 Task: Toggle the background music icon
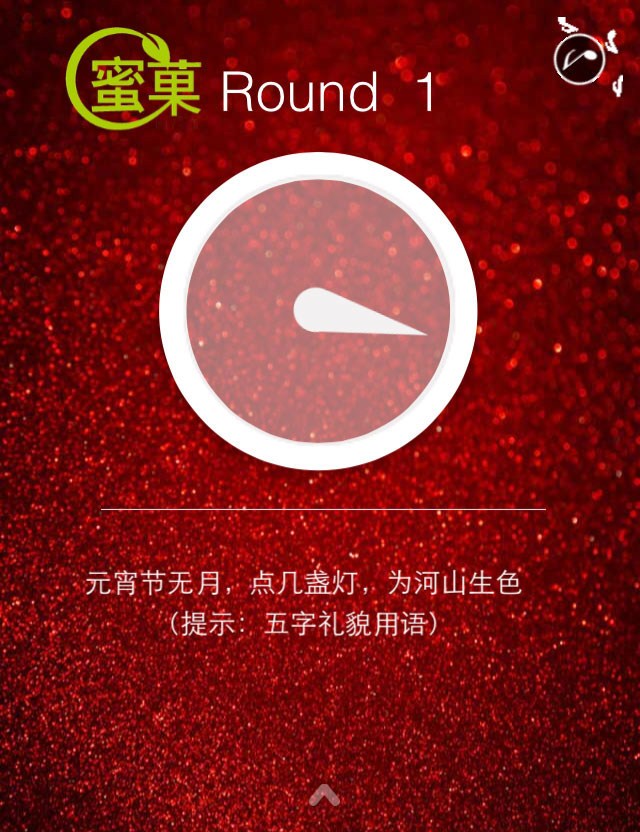tap(584, 57)
